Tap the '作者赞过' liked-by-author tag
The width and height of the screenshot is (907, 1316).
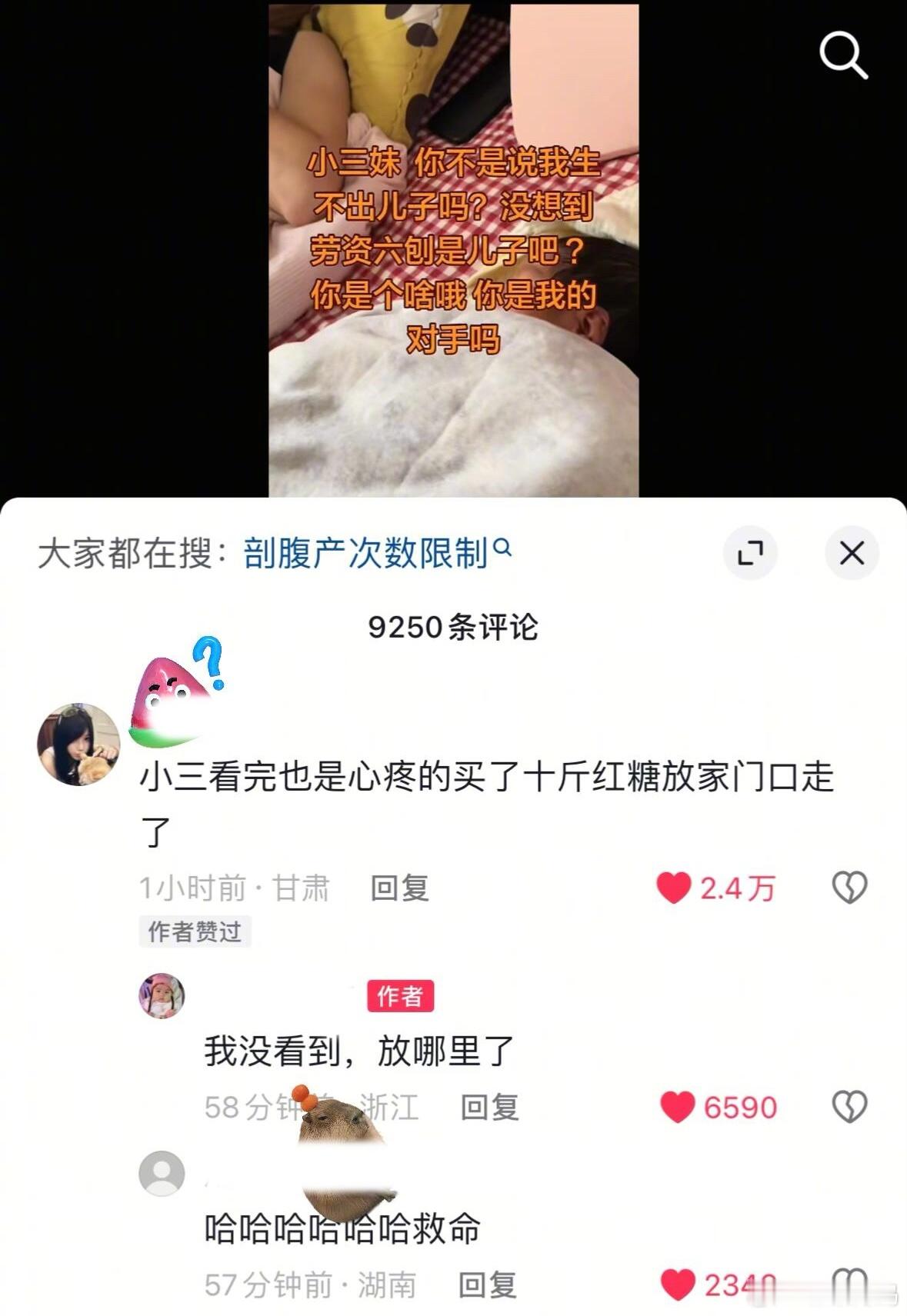(x=194, y=930)
